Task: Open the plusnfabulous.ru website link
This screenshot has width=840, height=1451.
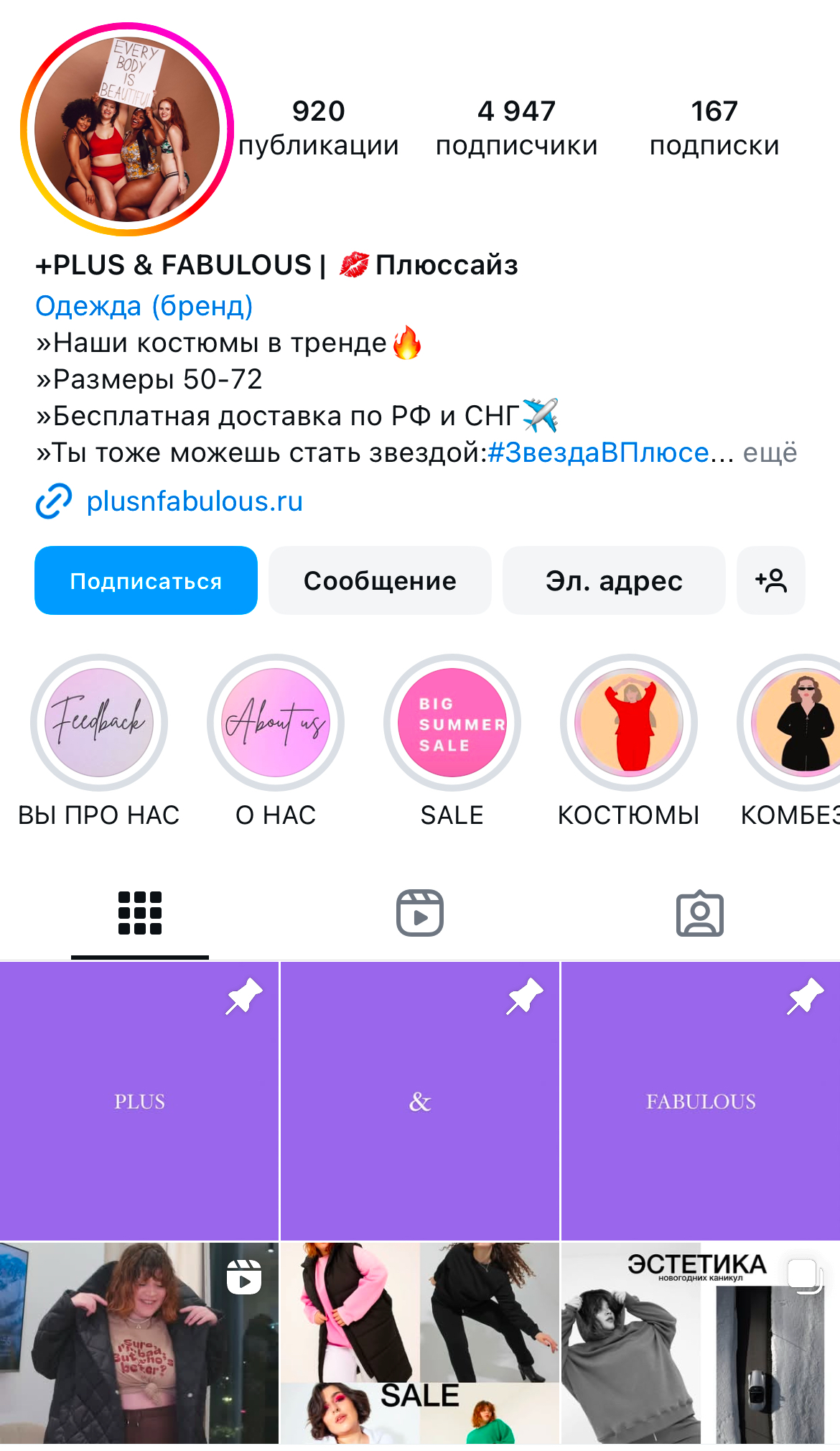Action: point(194,501)
